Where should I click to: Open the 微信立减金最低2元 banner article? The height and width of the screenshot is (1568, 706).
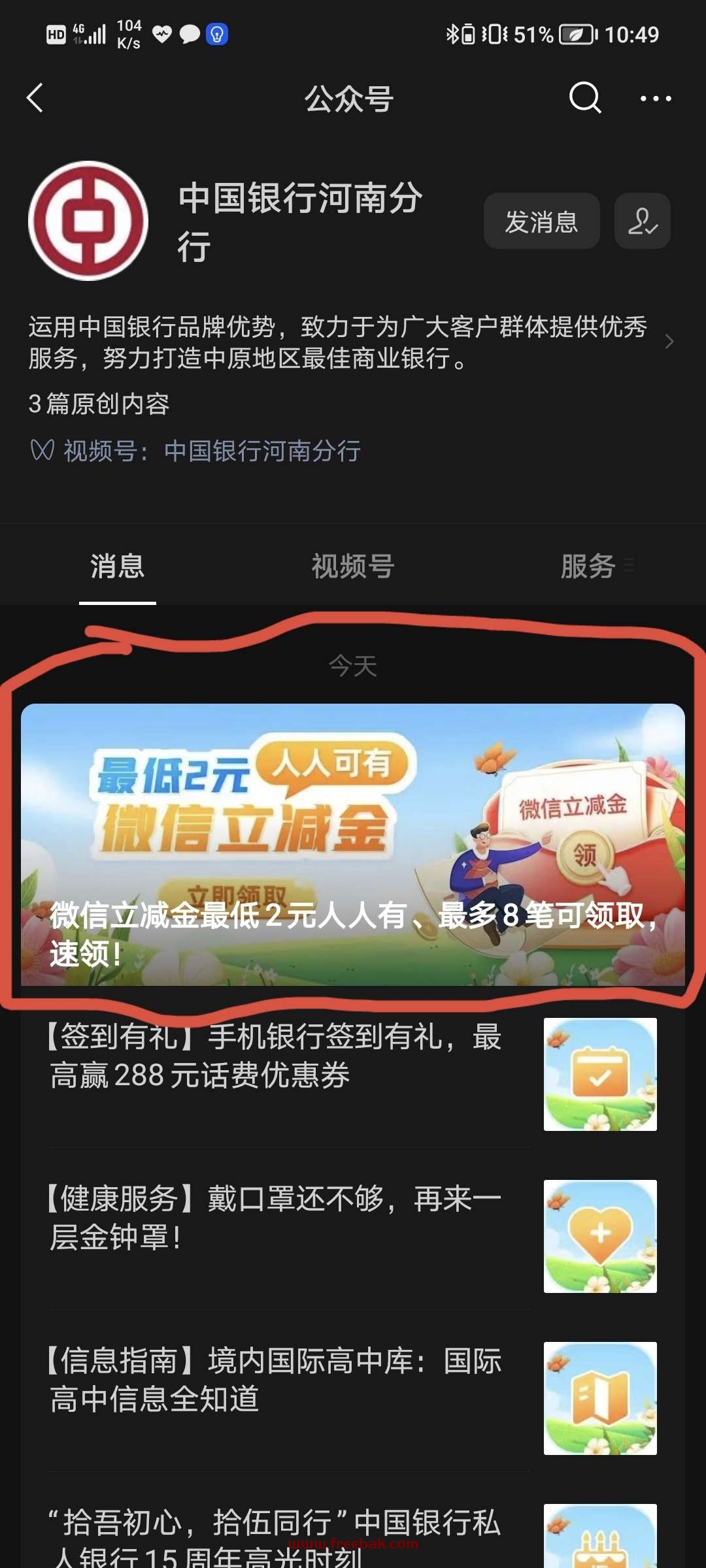pos(353,844)
